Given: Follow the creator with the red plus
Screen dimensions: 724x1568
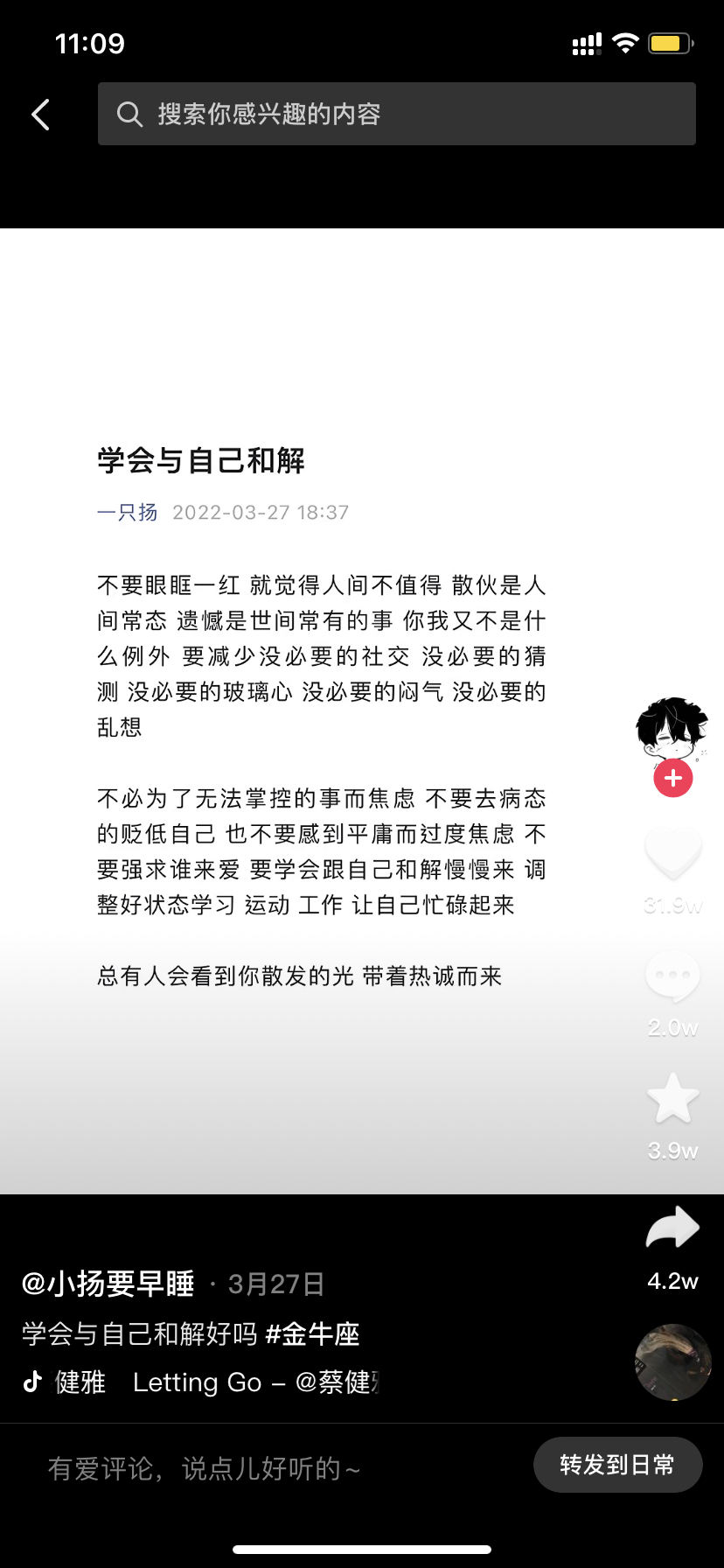Looking at the screenshot, I should tap(673, 778).
